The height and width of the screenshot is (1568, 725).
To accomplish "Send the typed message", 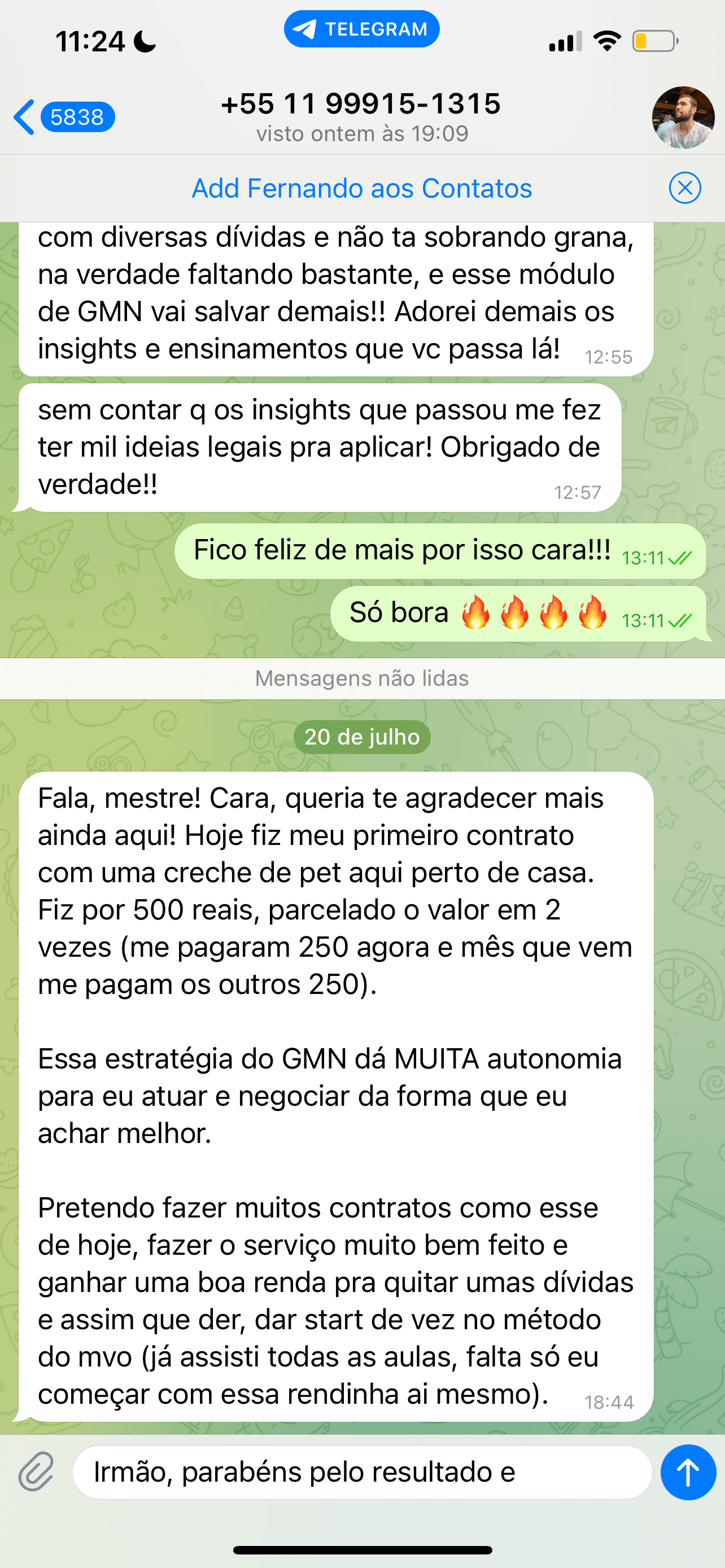I will 688,1472.
